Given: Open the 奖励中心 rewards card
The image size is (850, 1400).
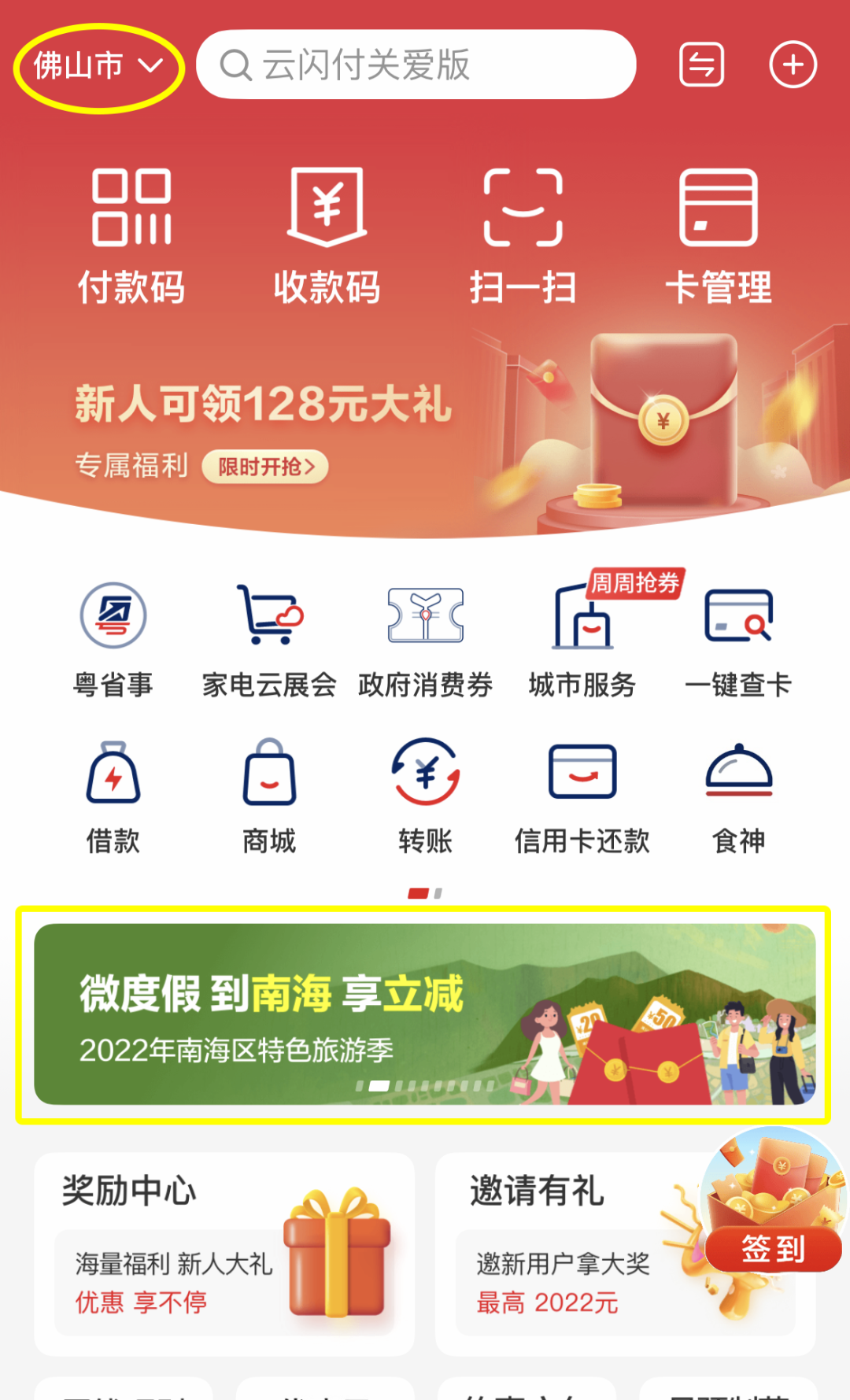Looking at the screenshot, I should pyautogui.click(x=224, y=1254).
